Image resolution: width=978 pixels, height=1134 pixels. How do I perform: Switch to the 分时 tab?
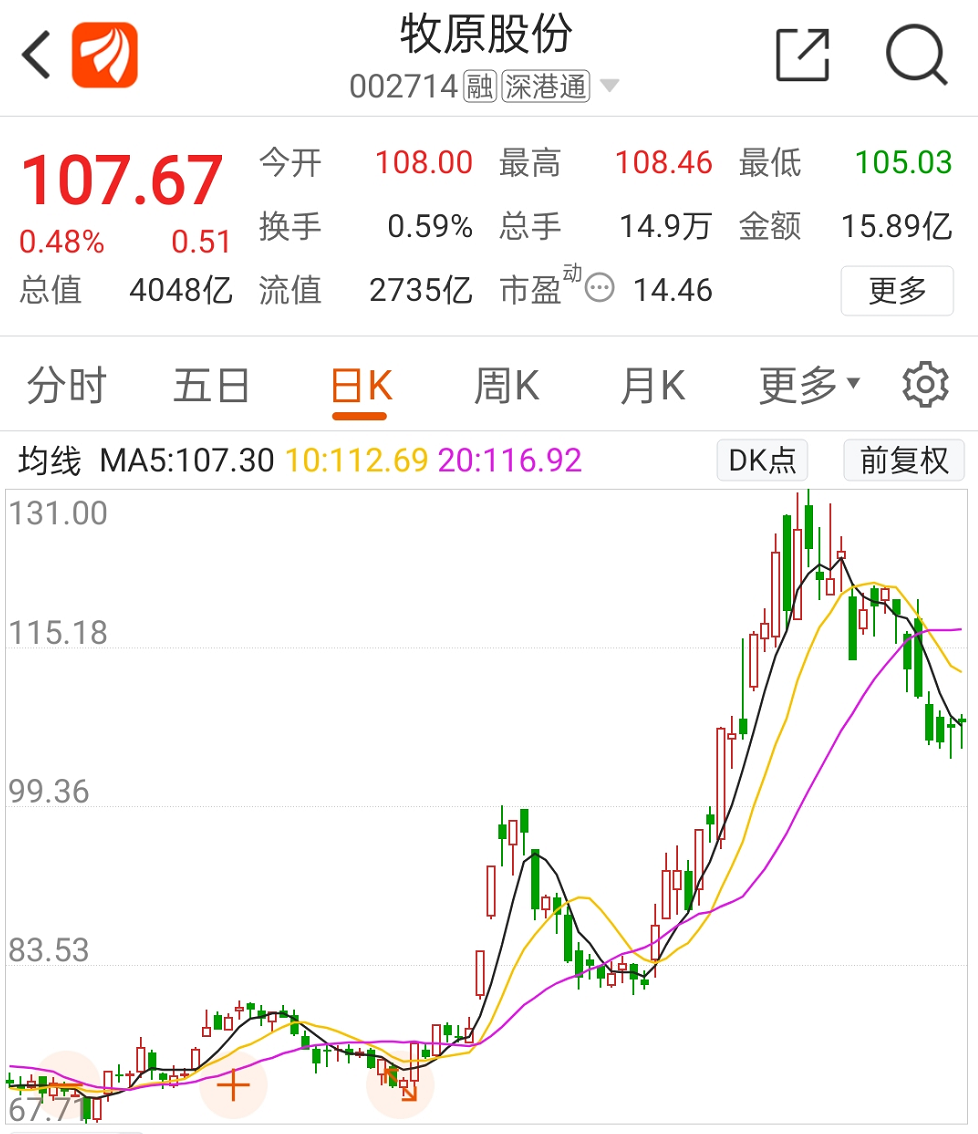67,385
